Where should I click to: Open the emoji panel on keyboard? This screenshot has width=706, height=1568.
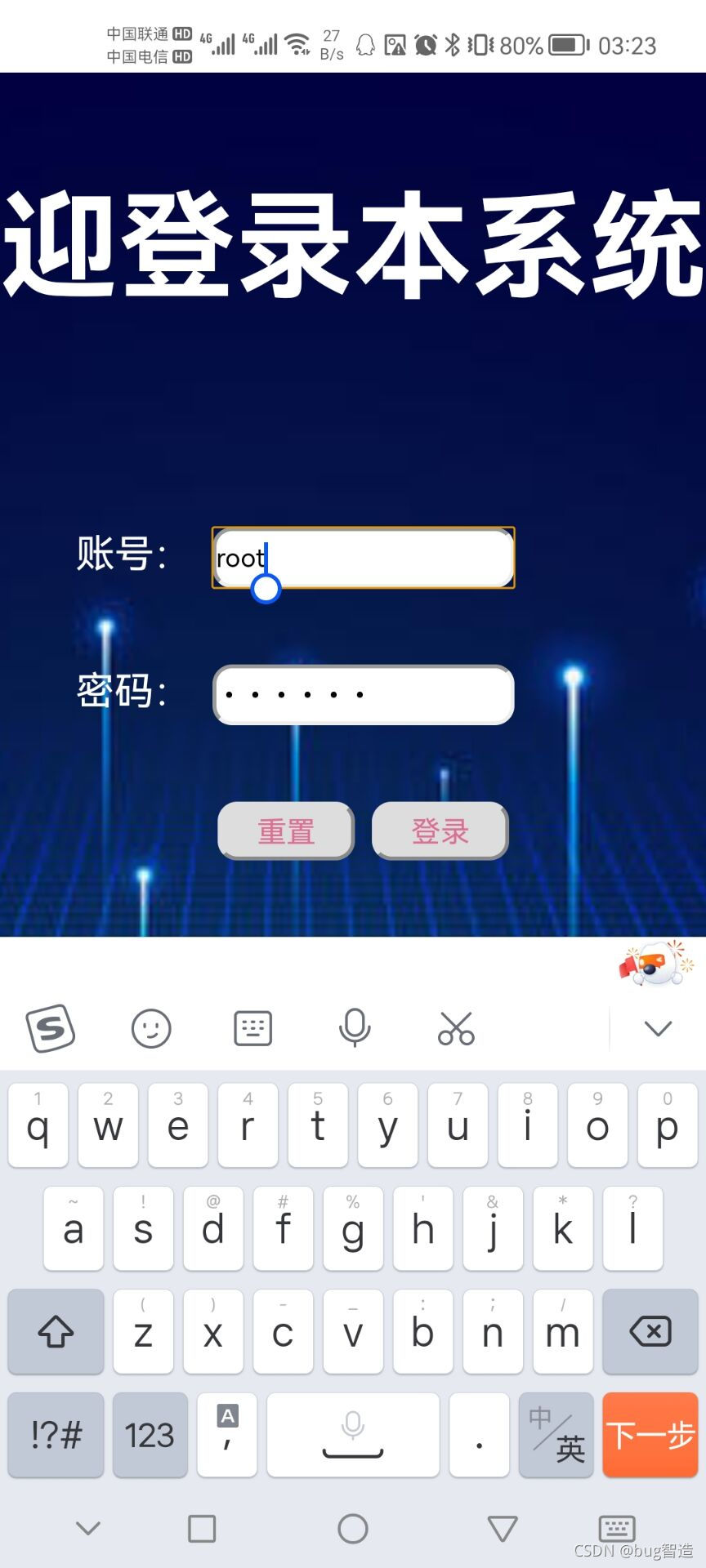click(151, 1028)
